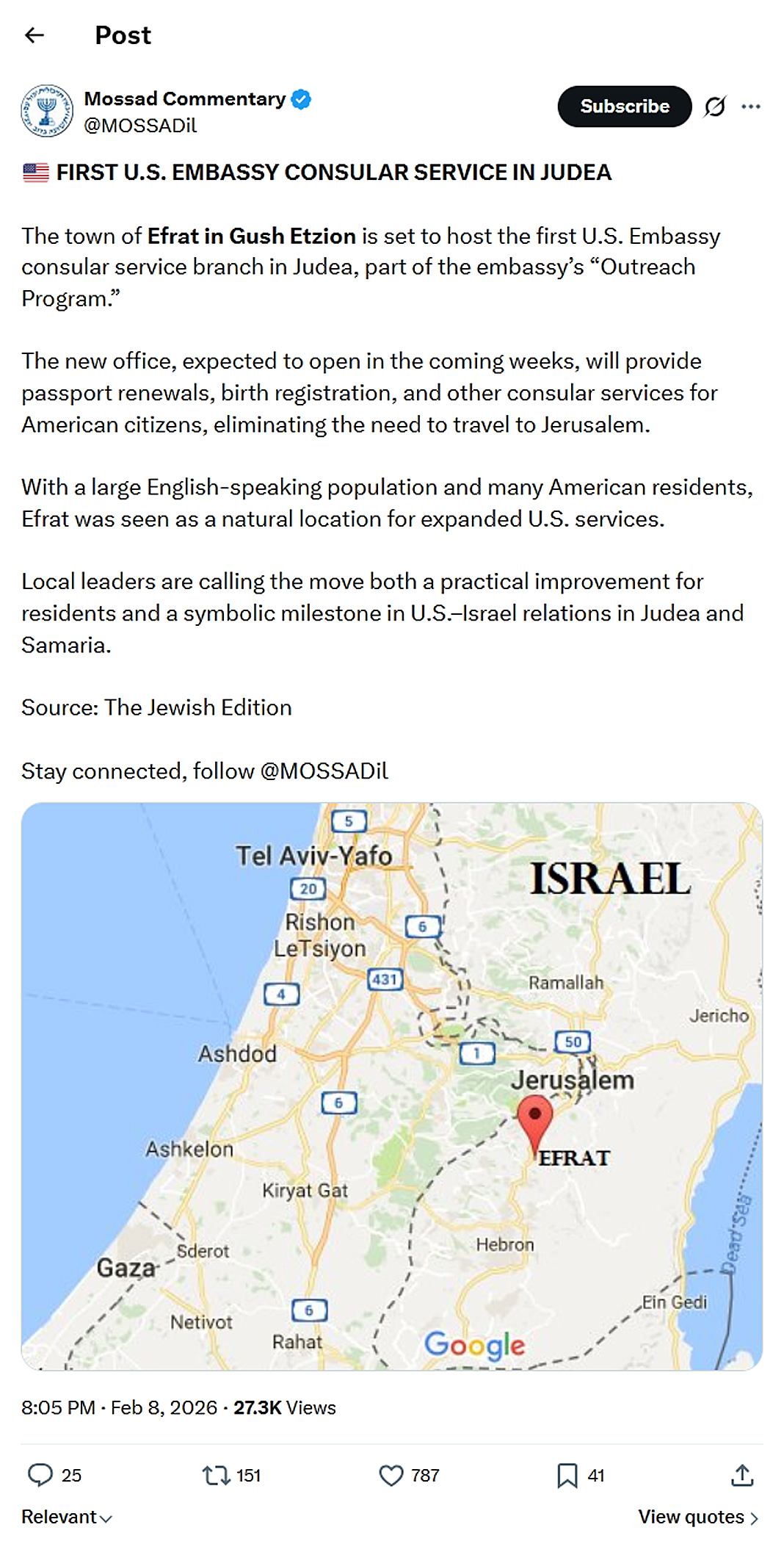Bookmark this post

click(567, 1475)
